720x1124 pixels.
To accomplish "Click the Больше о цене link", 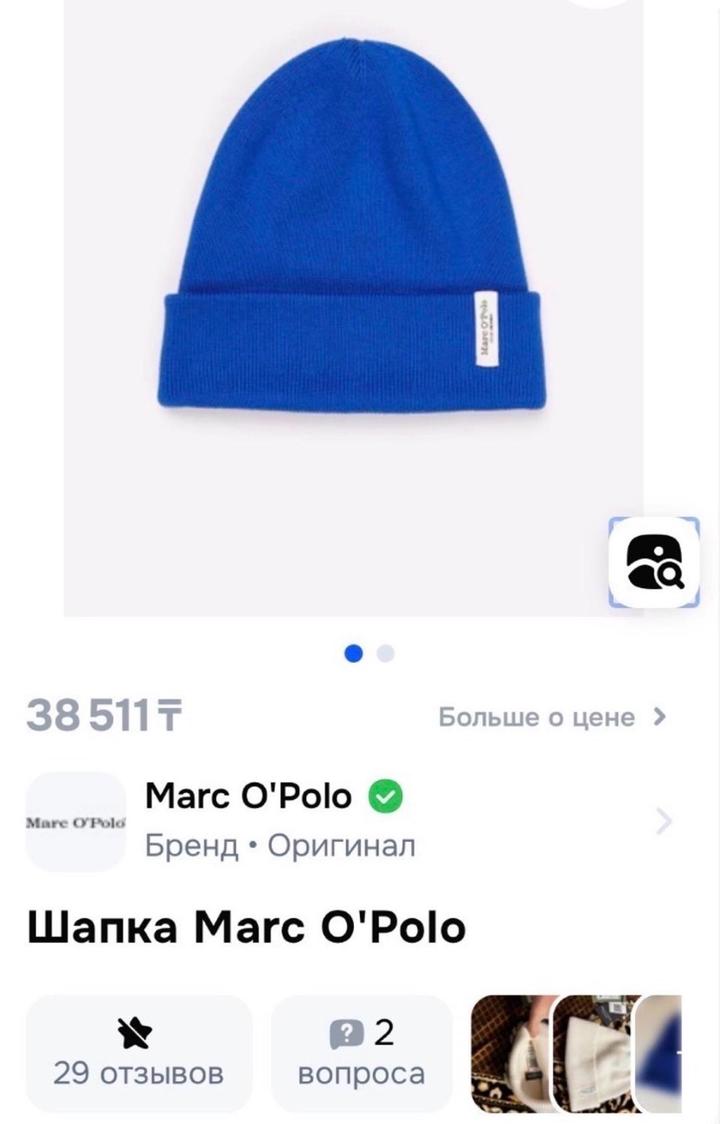I will coord(535,716).
